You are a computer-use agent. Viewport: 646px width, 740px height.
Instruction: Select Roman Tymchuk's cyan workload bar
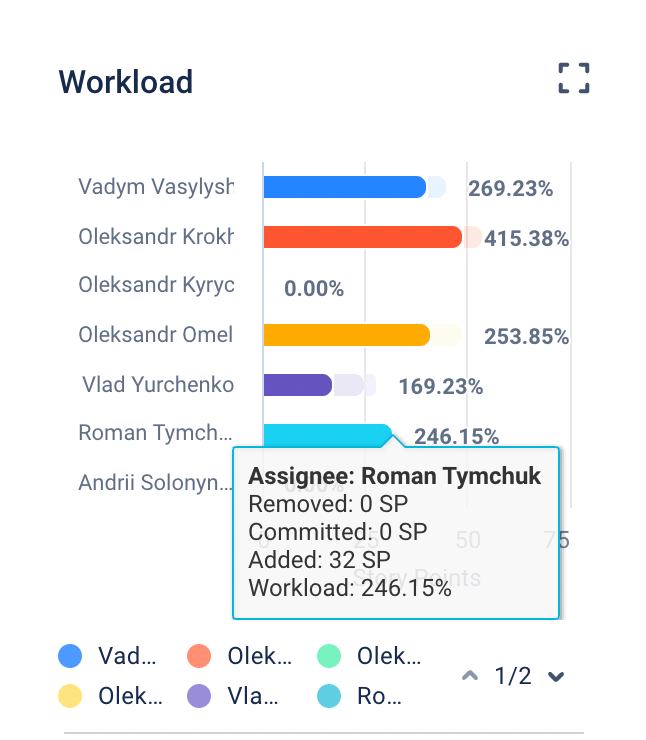click(326, 435)
